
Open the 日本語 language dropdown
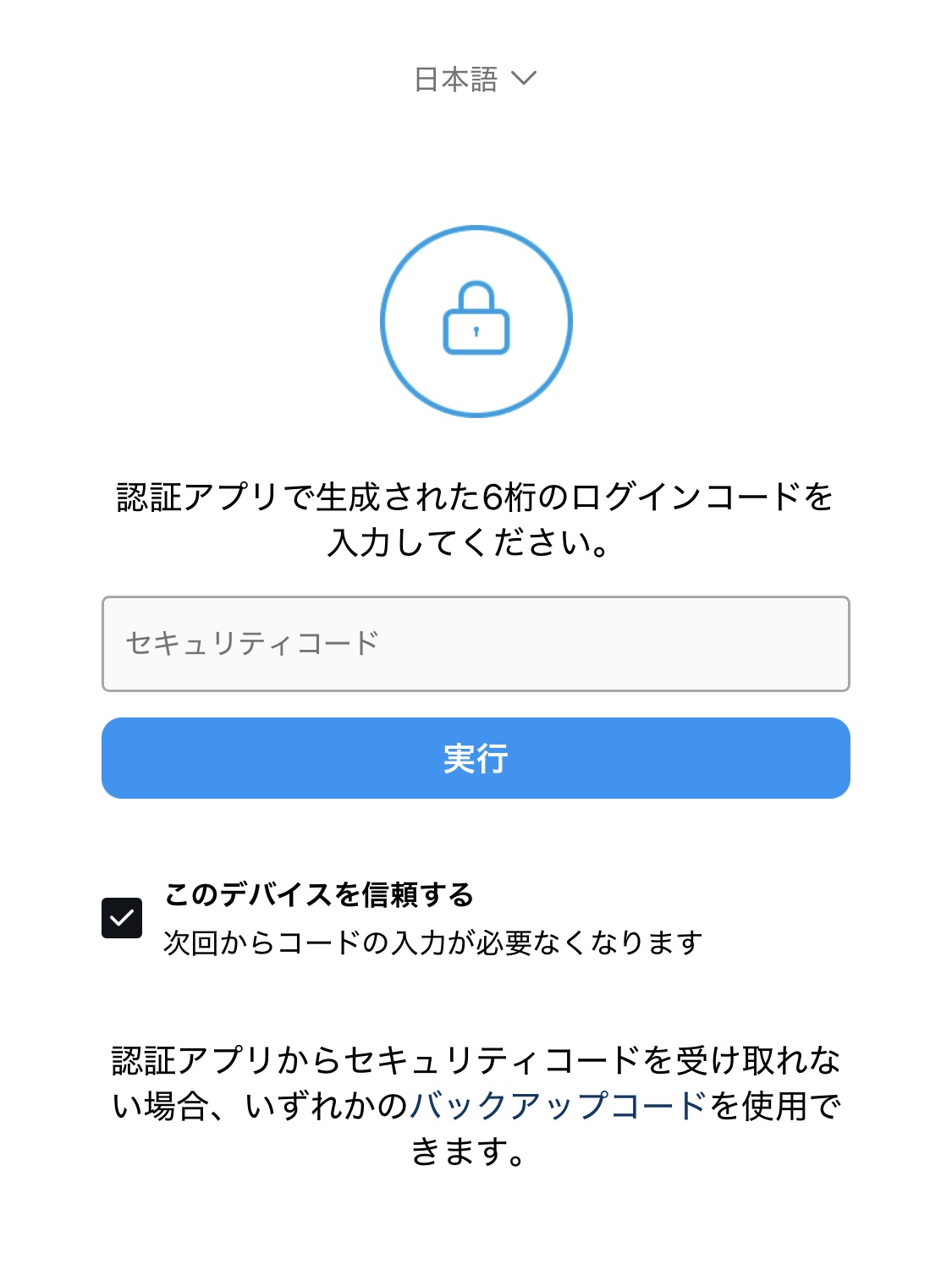475,80
